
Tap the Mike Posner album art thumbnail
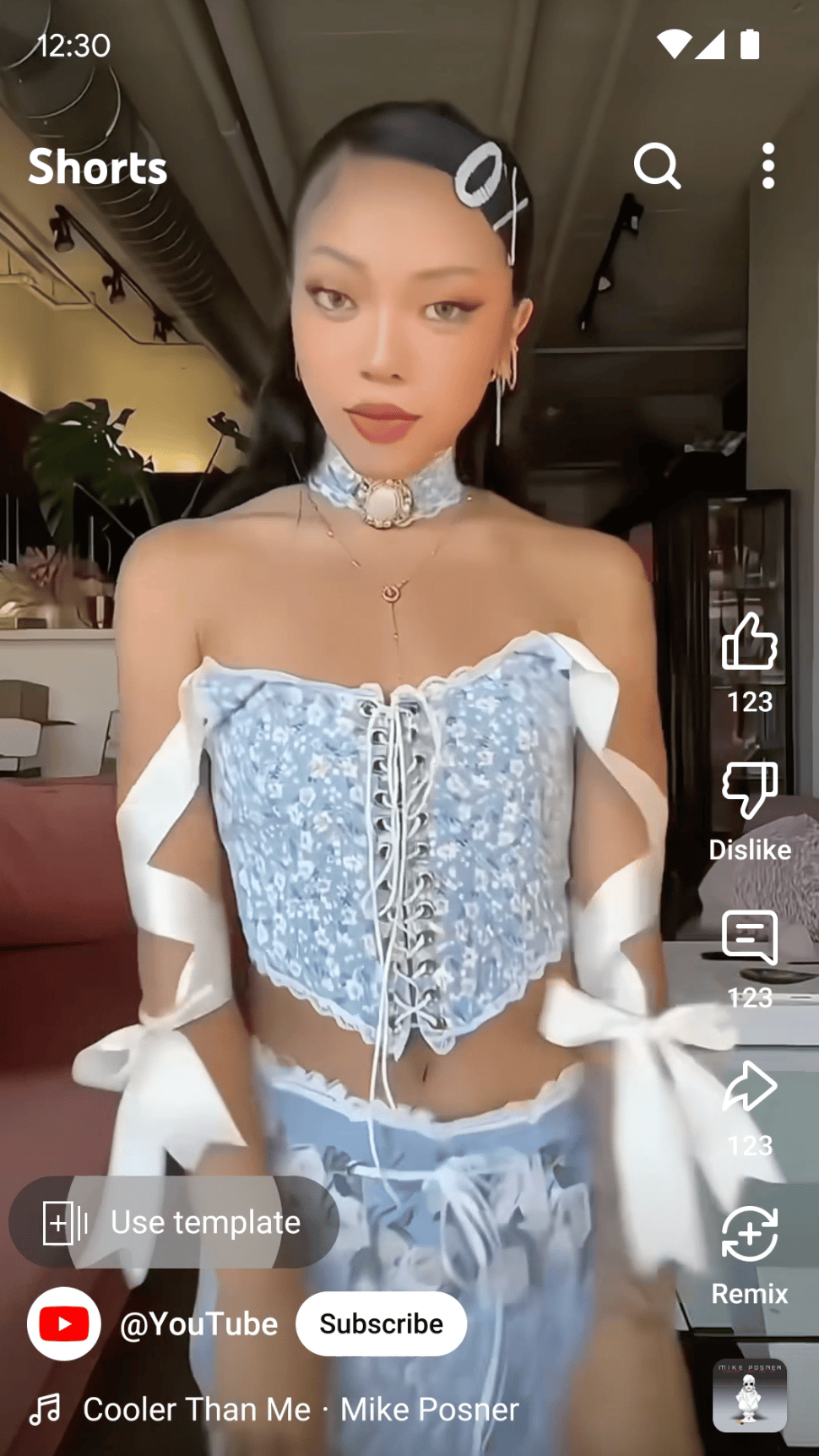click(749, 1395)
